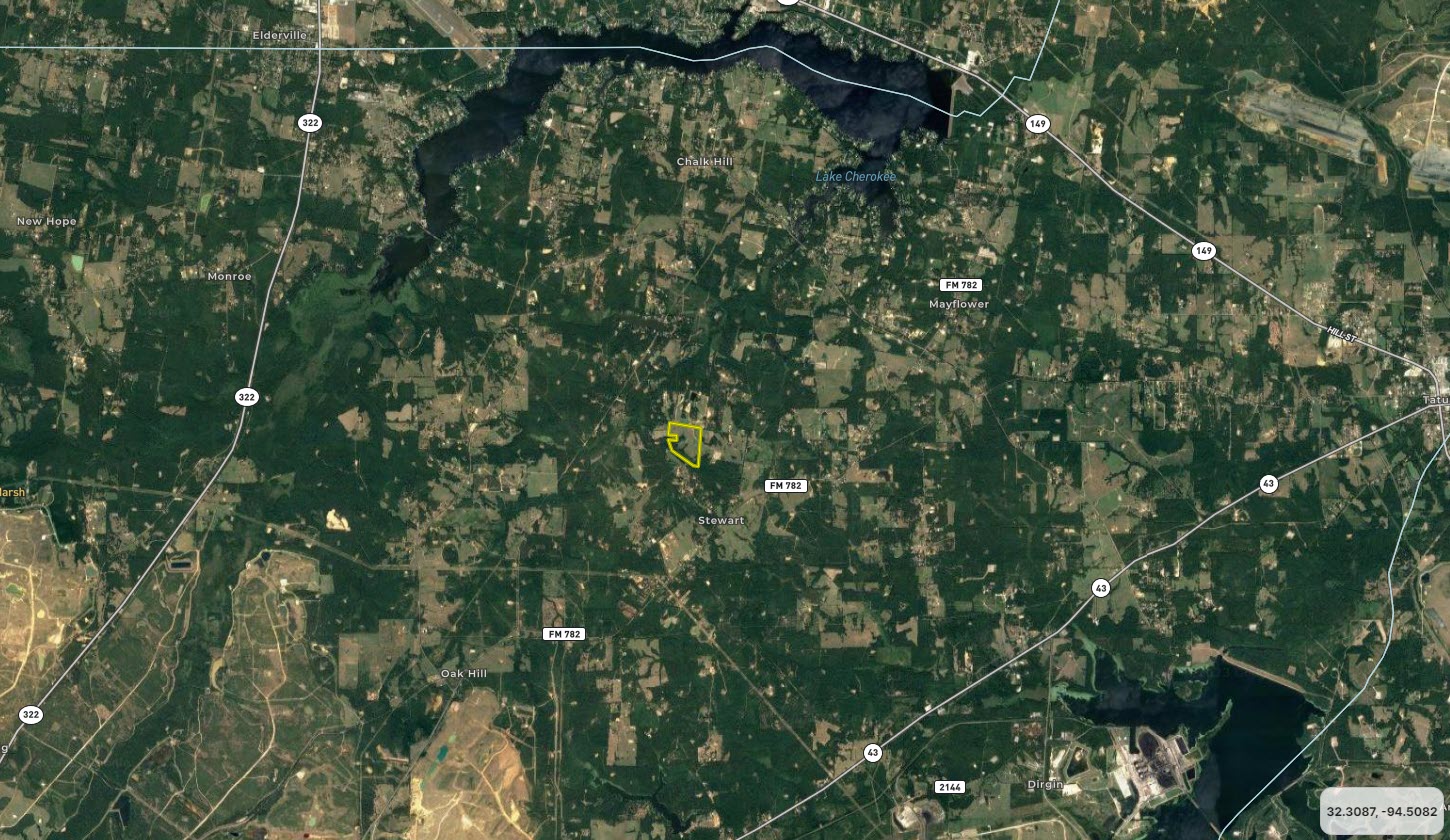Select the yellow outlined parcel near Stewart
This screenshot has width=1450, height=840.
(687, 443)
